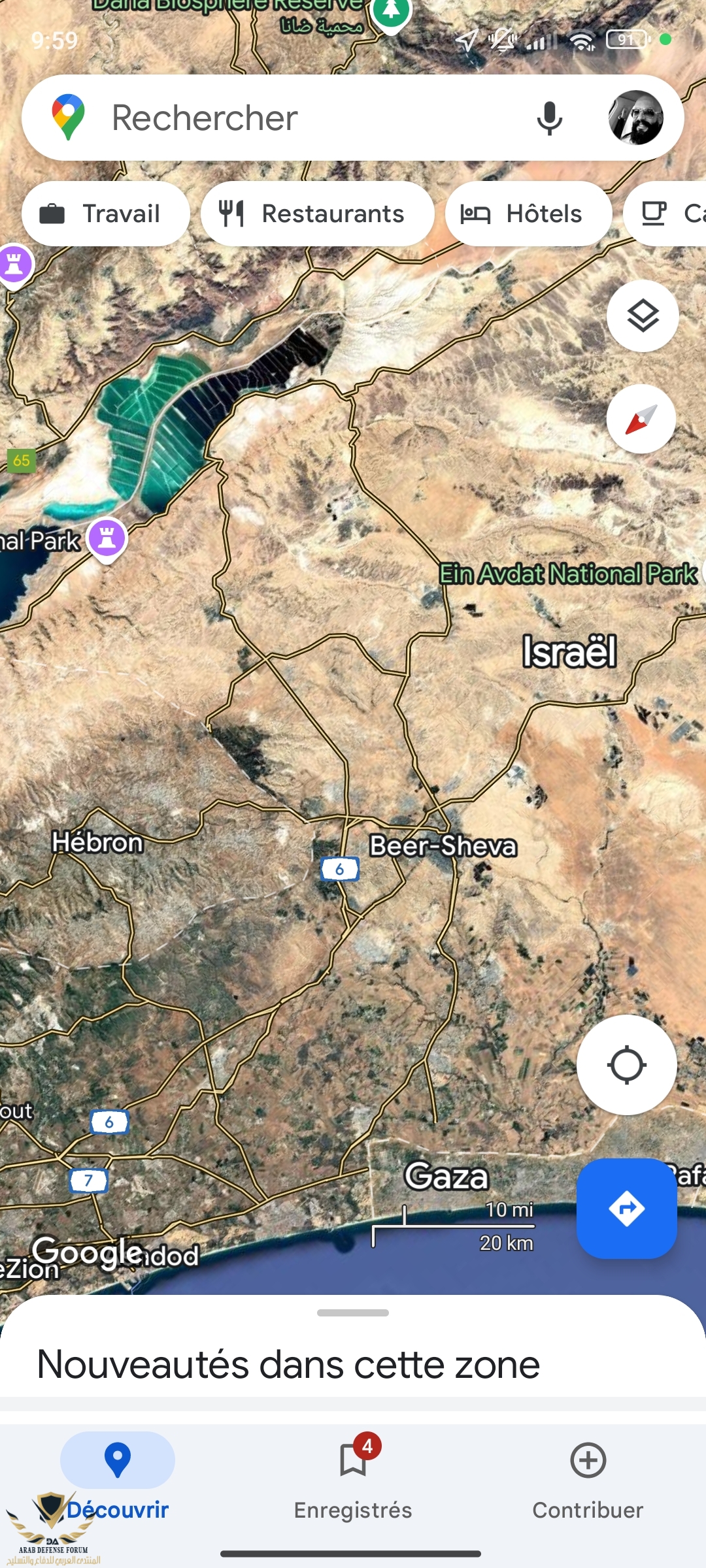Select the Hôtels chip

point(528,214)
